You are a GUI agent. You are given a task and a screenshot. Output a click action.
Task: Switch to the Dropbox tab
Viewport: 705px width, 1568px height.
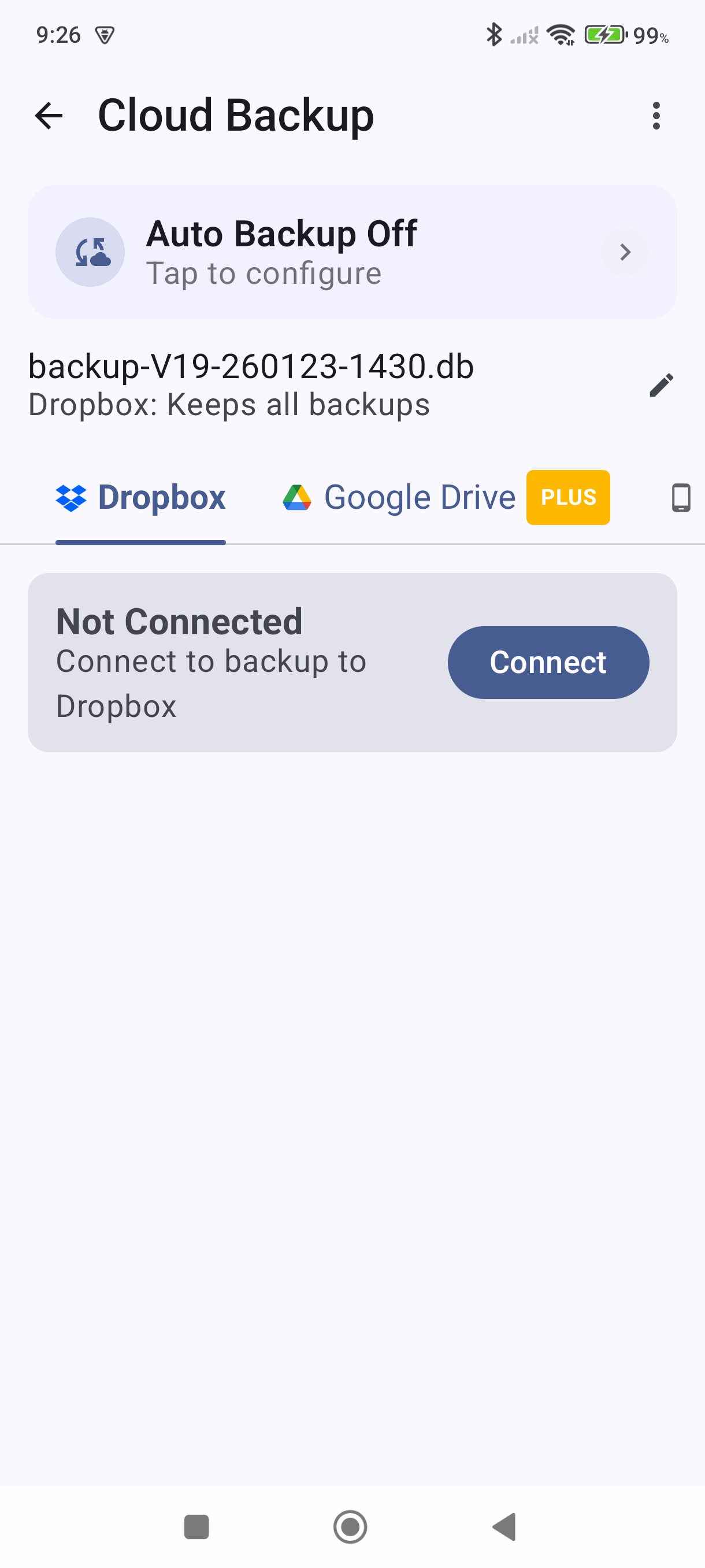tap(140, 497)
